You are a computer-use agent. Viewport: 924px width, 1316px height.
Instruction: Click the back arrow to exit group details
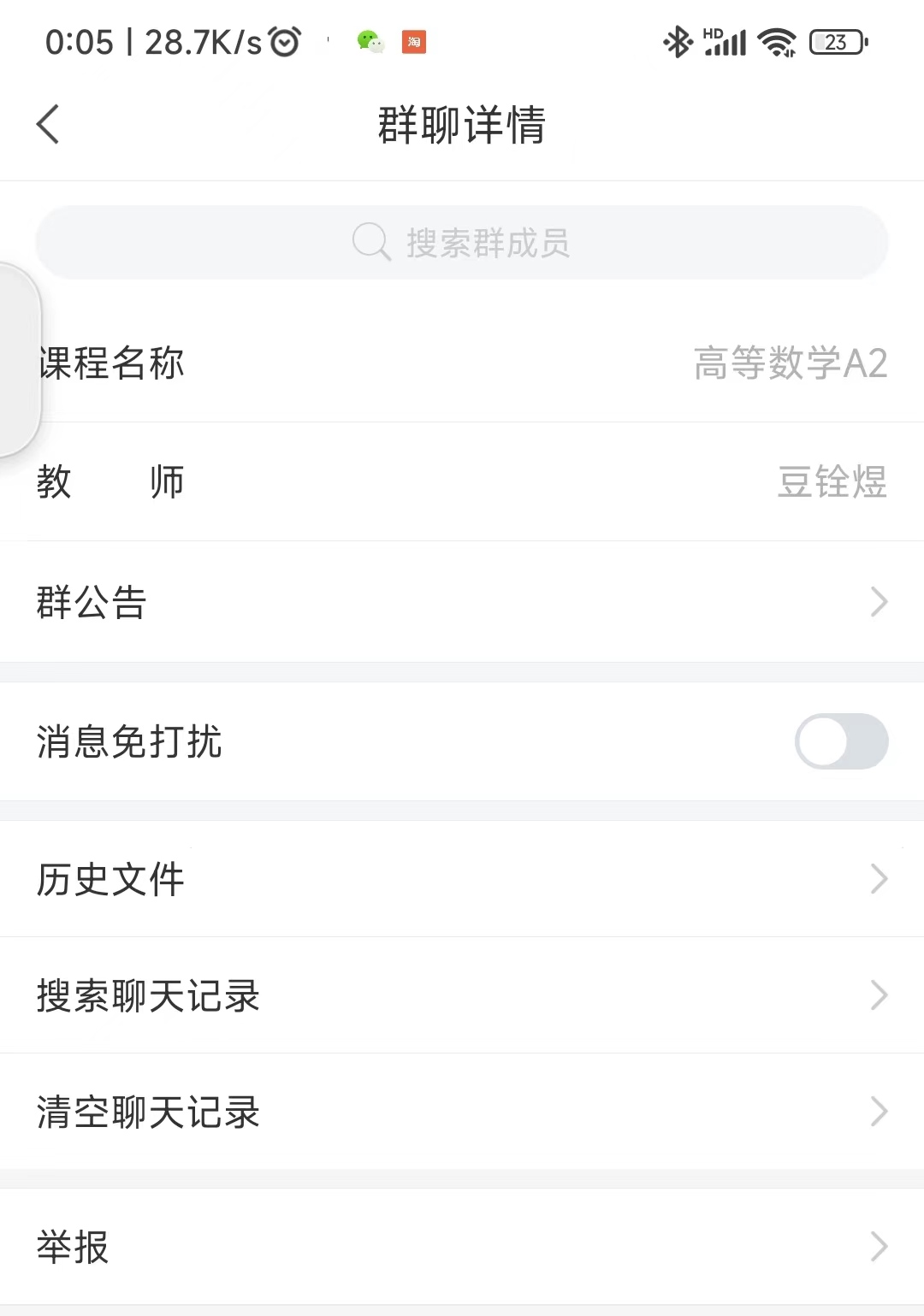(x=47, y=124)
